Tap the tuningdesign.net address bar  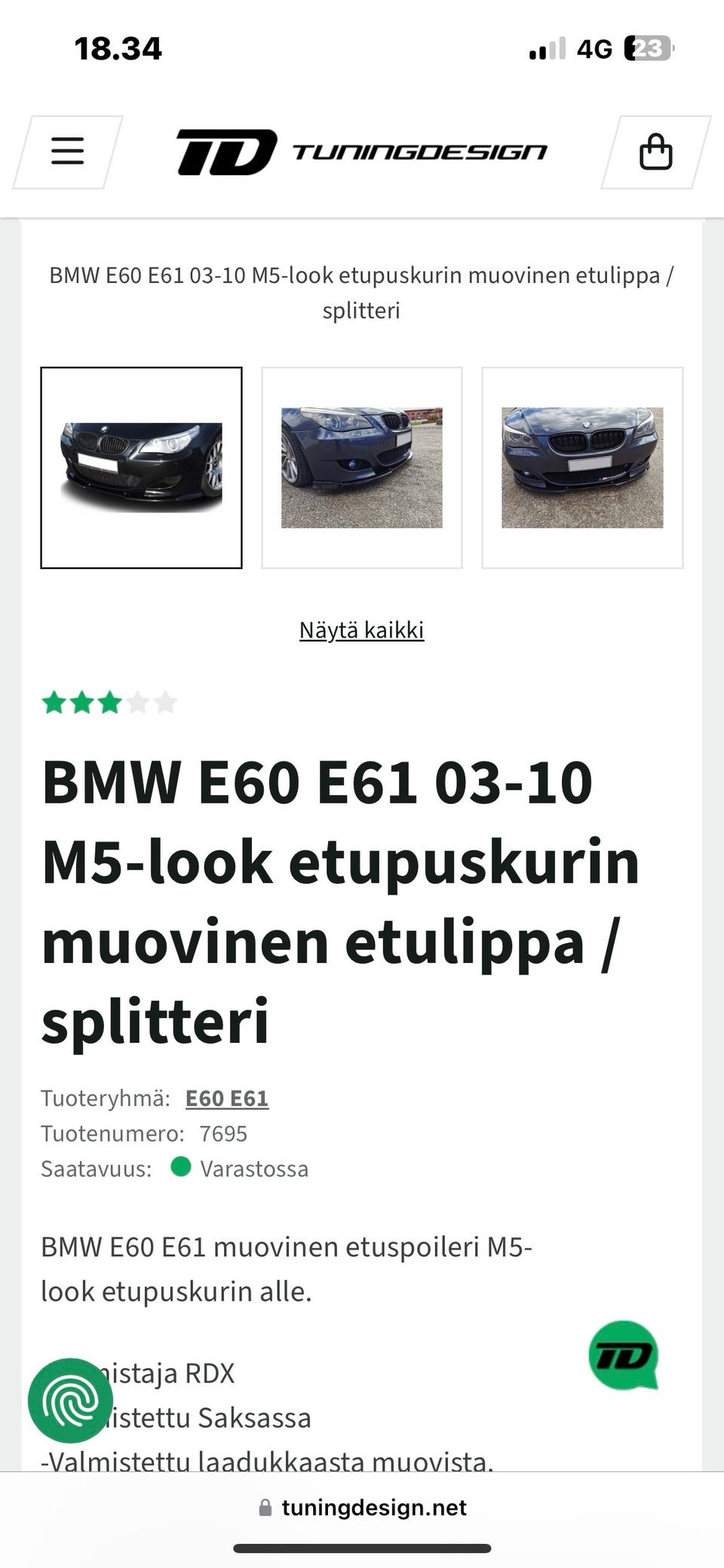pos(362,1508)
